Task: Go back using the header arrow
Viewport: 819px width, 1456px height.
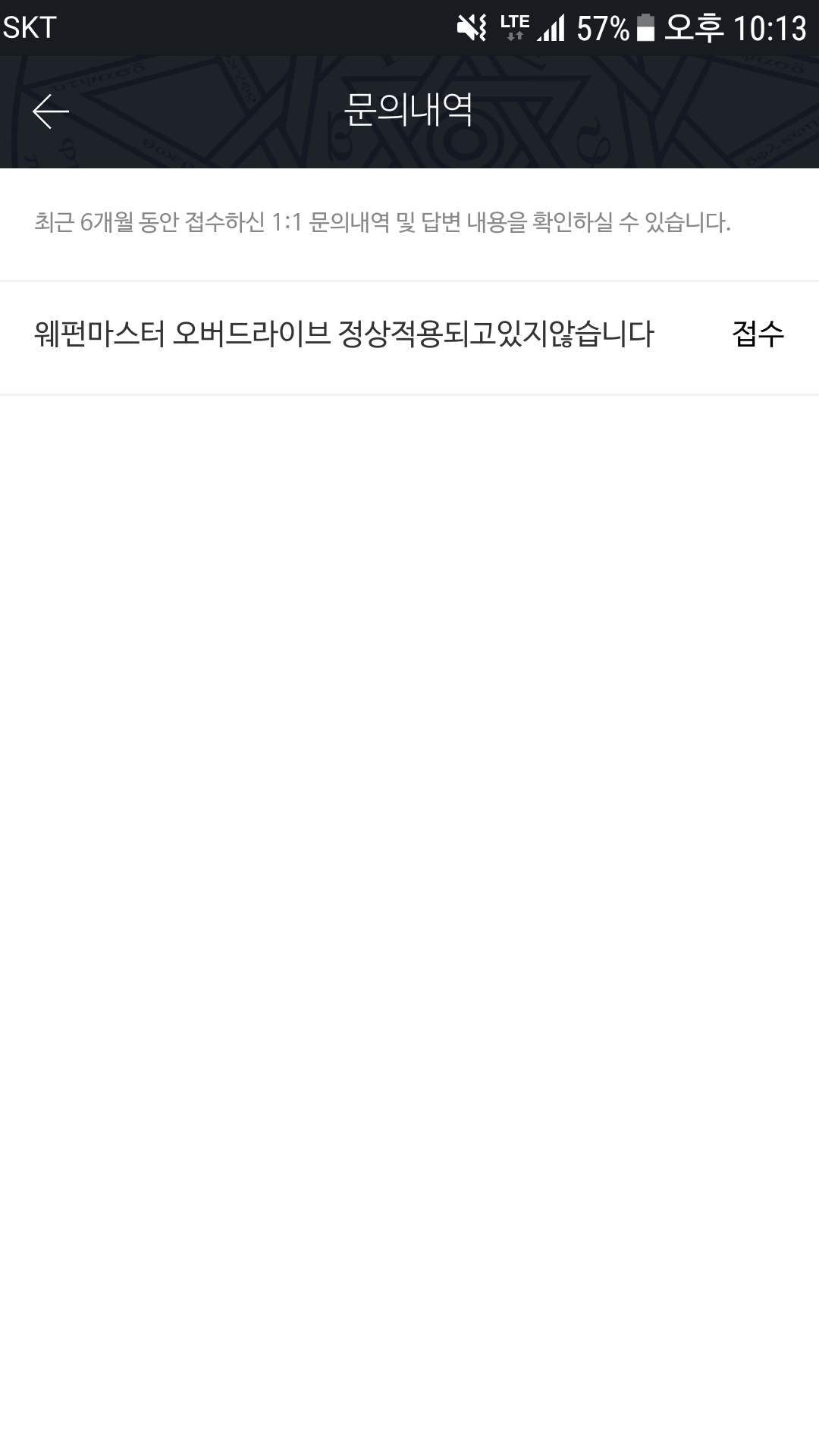Action: click(x=51, y=111)
